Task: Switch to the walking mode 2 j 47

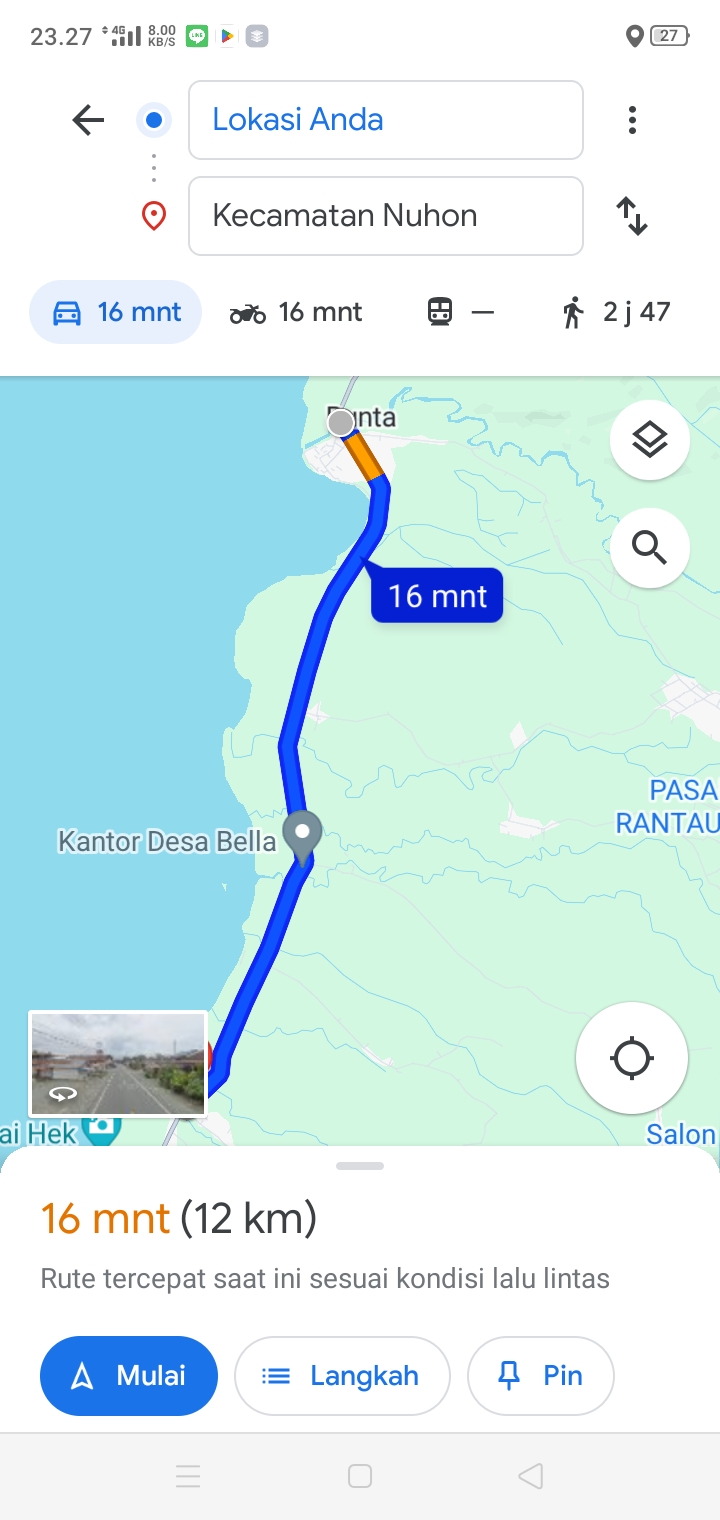Action: tap(616, 312)
